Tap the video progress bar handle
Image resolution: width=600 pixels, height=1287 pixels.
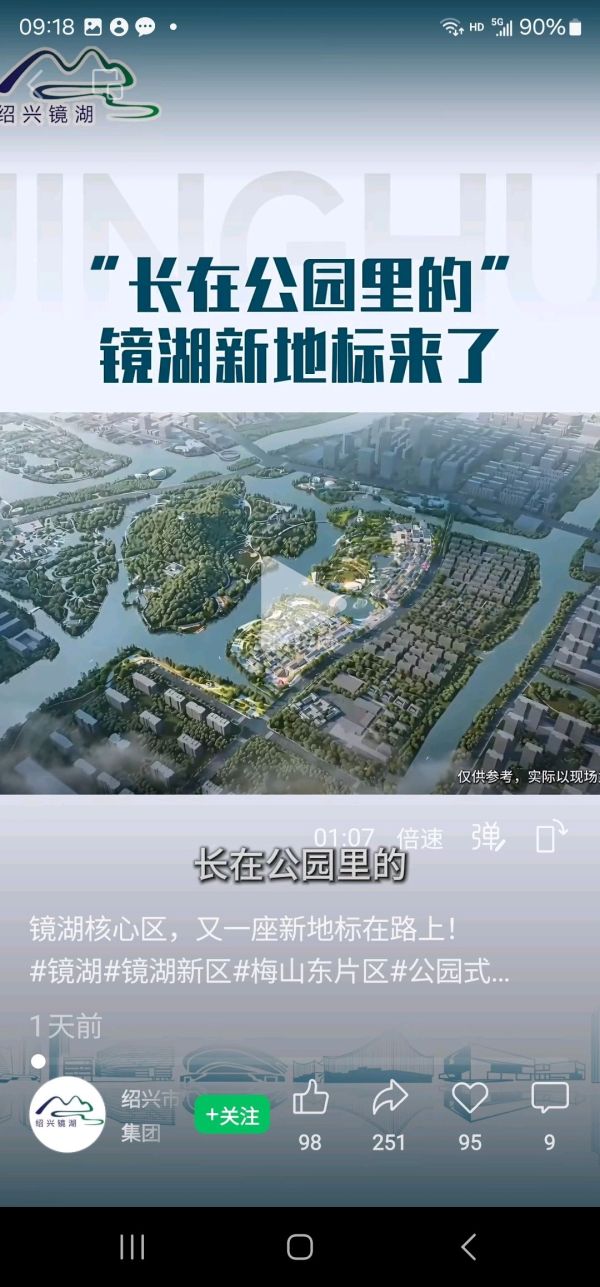pyautogui.click(x=38, y=1061)
